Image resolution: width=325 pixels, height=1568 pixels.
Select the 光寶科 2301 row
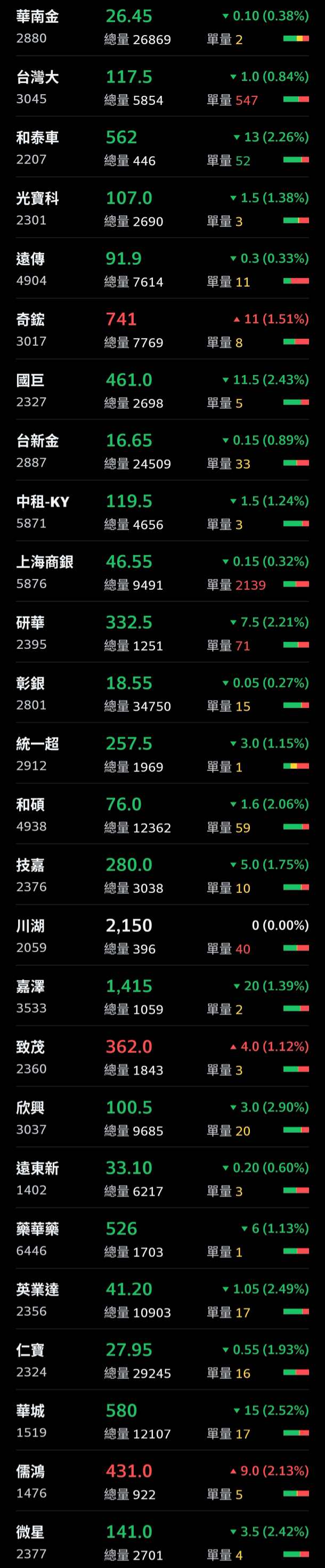pos(162,209)
